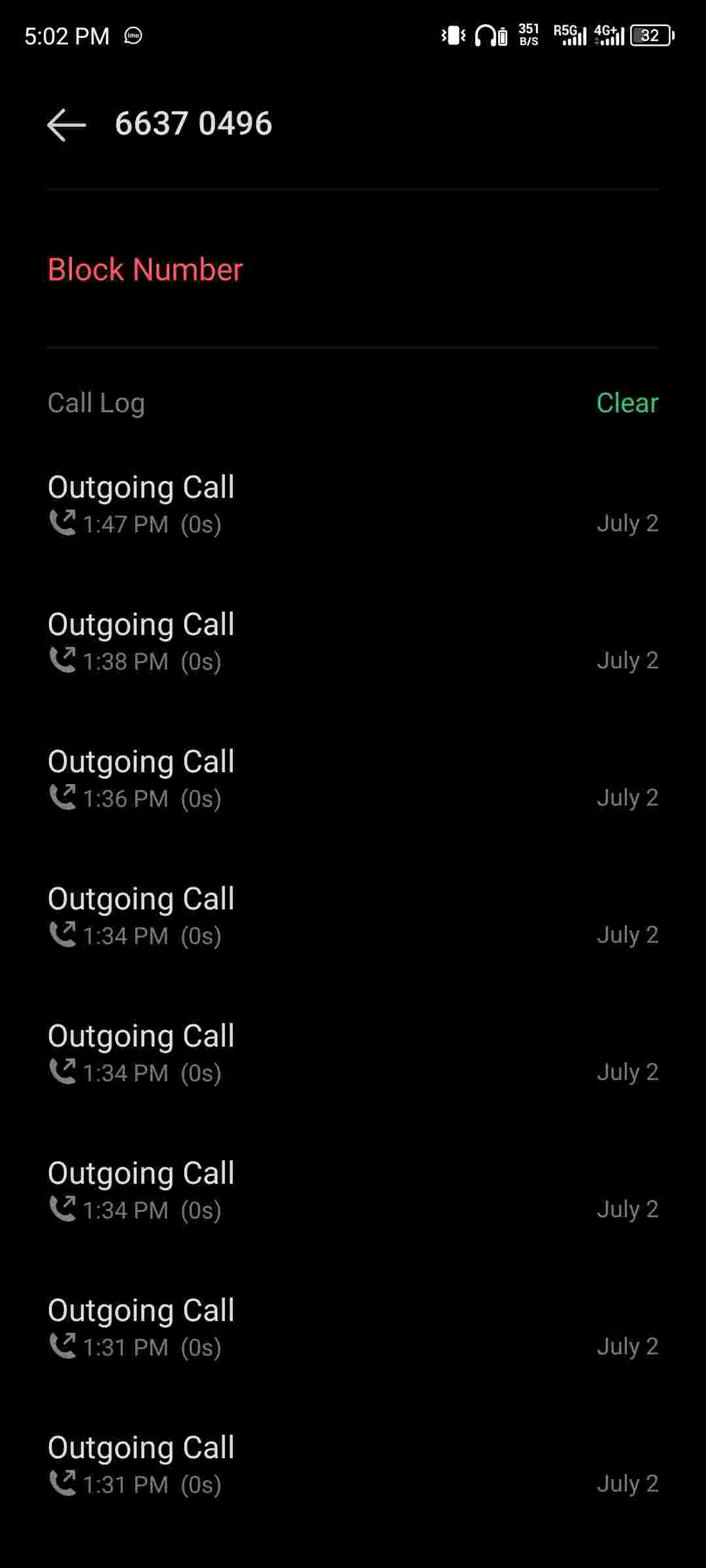Block this number
This screenshot has width=706, height=1568.
(x=145, y=270)
